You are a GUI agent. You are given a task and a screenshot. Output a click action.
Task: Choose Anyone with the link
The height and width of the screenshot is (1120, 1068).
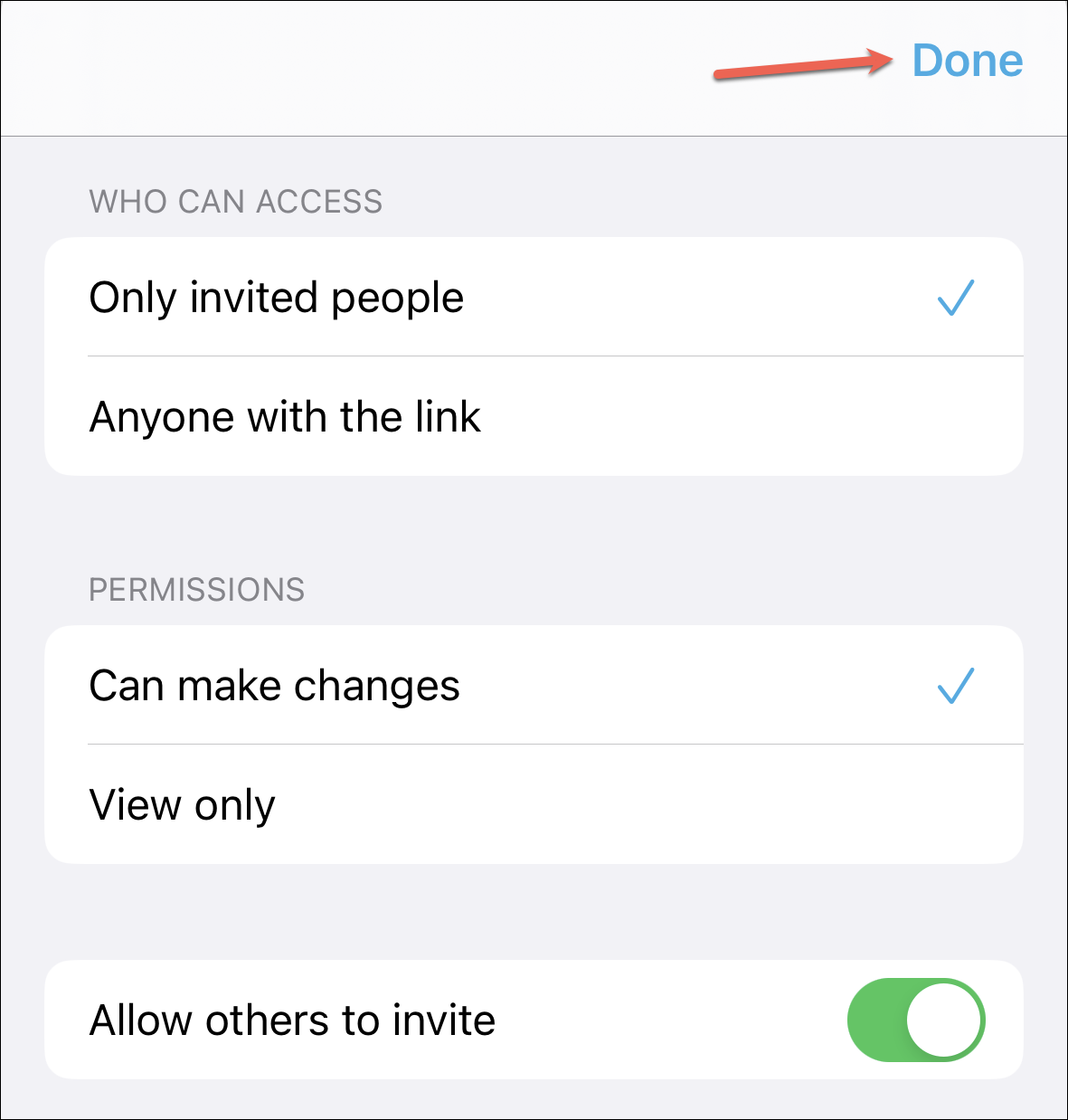click(534, 416)
